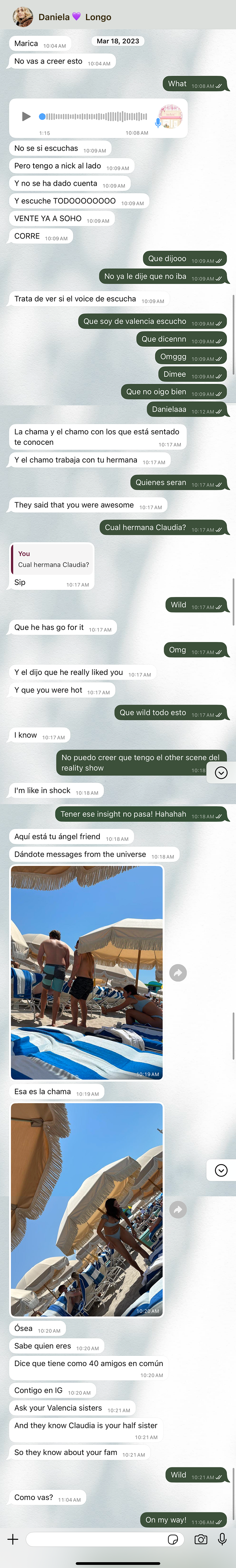236x1568 pixels.
Task: Open the sticker picker in message field
Action: point(173,1539)
